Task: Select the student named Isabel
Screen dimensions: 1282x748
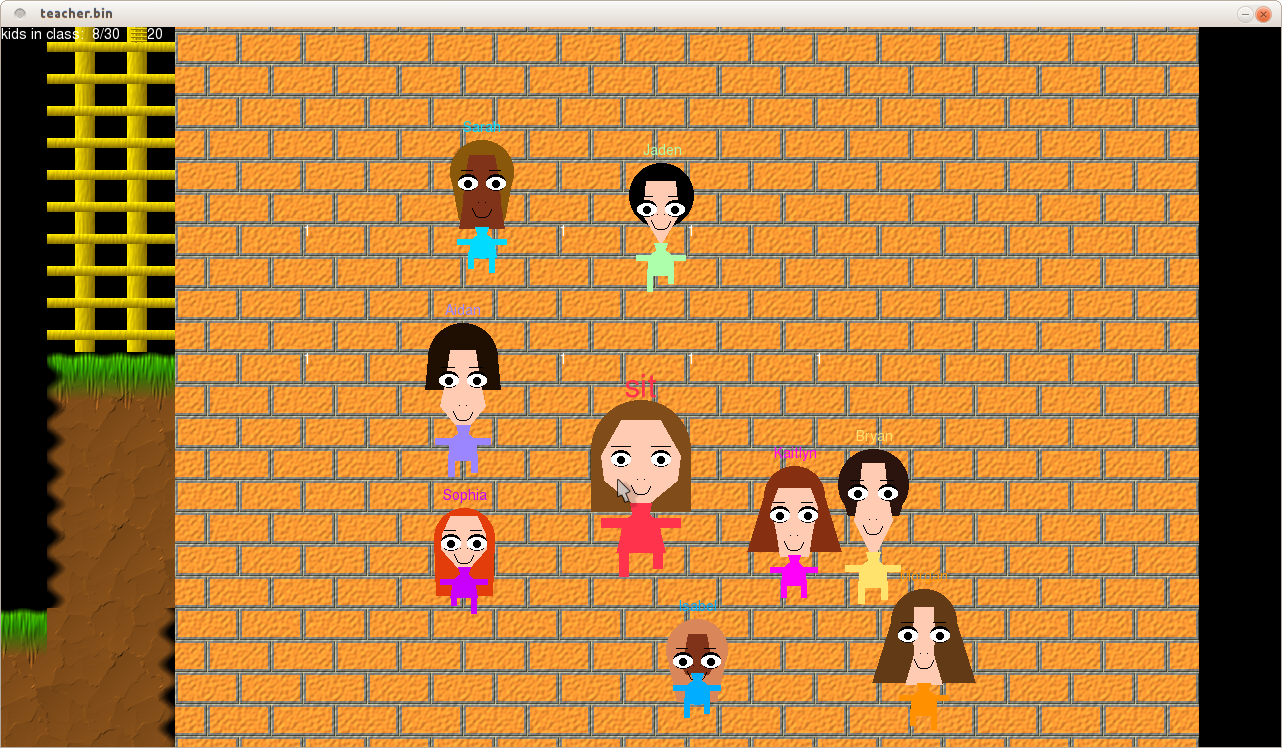Action: tap(696, 655)
